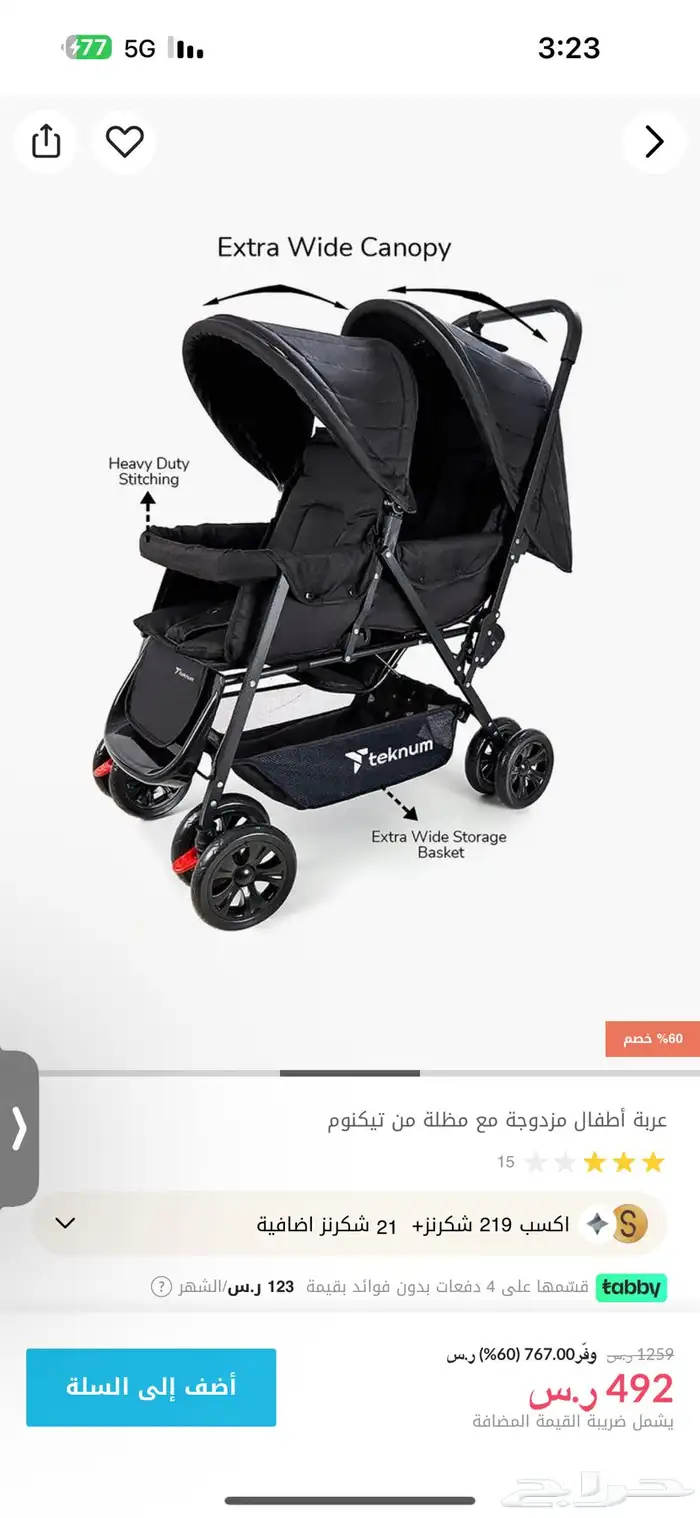View the stroller product image

(350, 580)
